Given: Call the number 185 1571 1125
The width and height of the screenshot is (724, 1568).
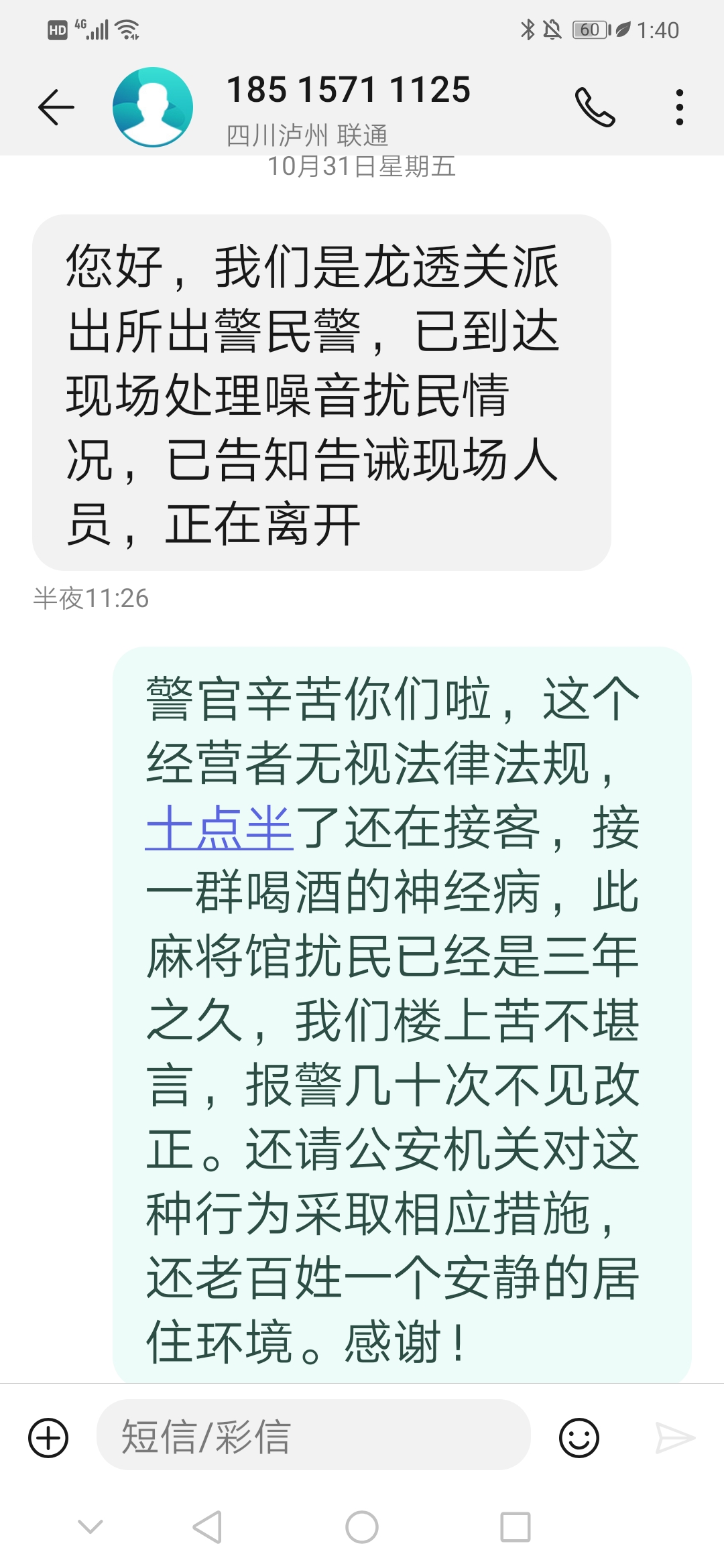Looking at the screenshot, I should (x=595, y=107).
